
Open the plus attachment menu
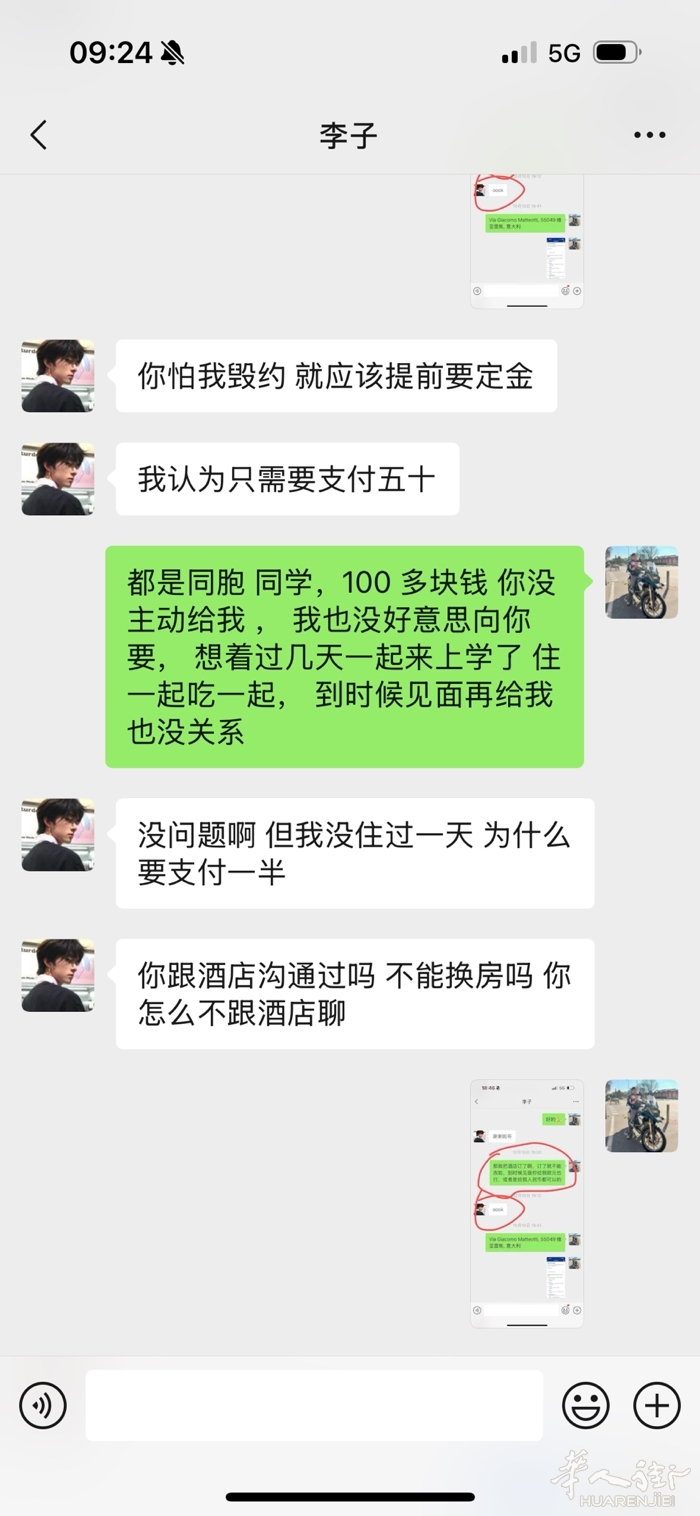[x=657, y=1405]
